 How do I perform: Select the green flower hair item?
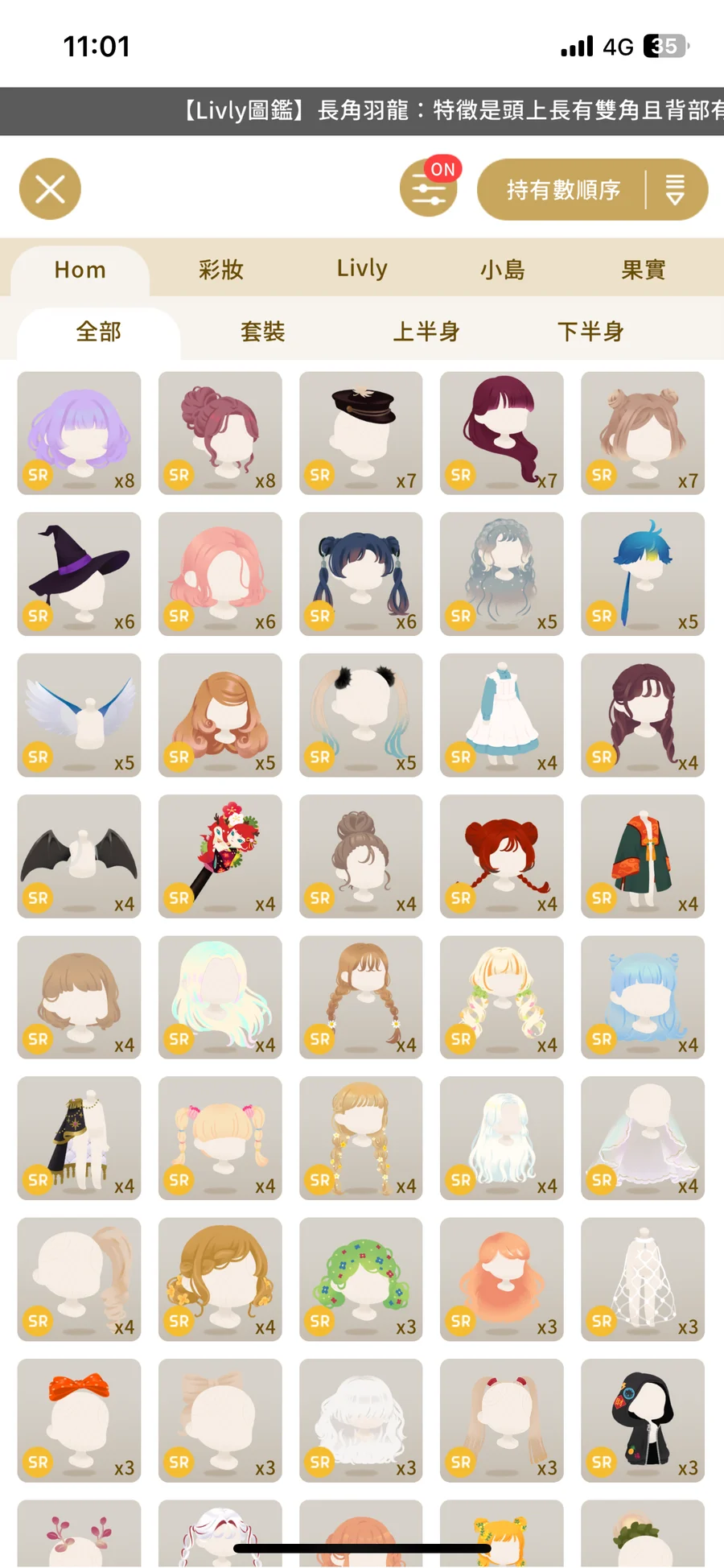pyautogui.click(x=361, y=1278)
